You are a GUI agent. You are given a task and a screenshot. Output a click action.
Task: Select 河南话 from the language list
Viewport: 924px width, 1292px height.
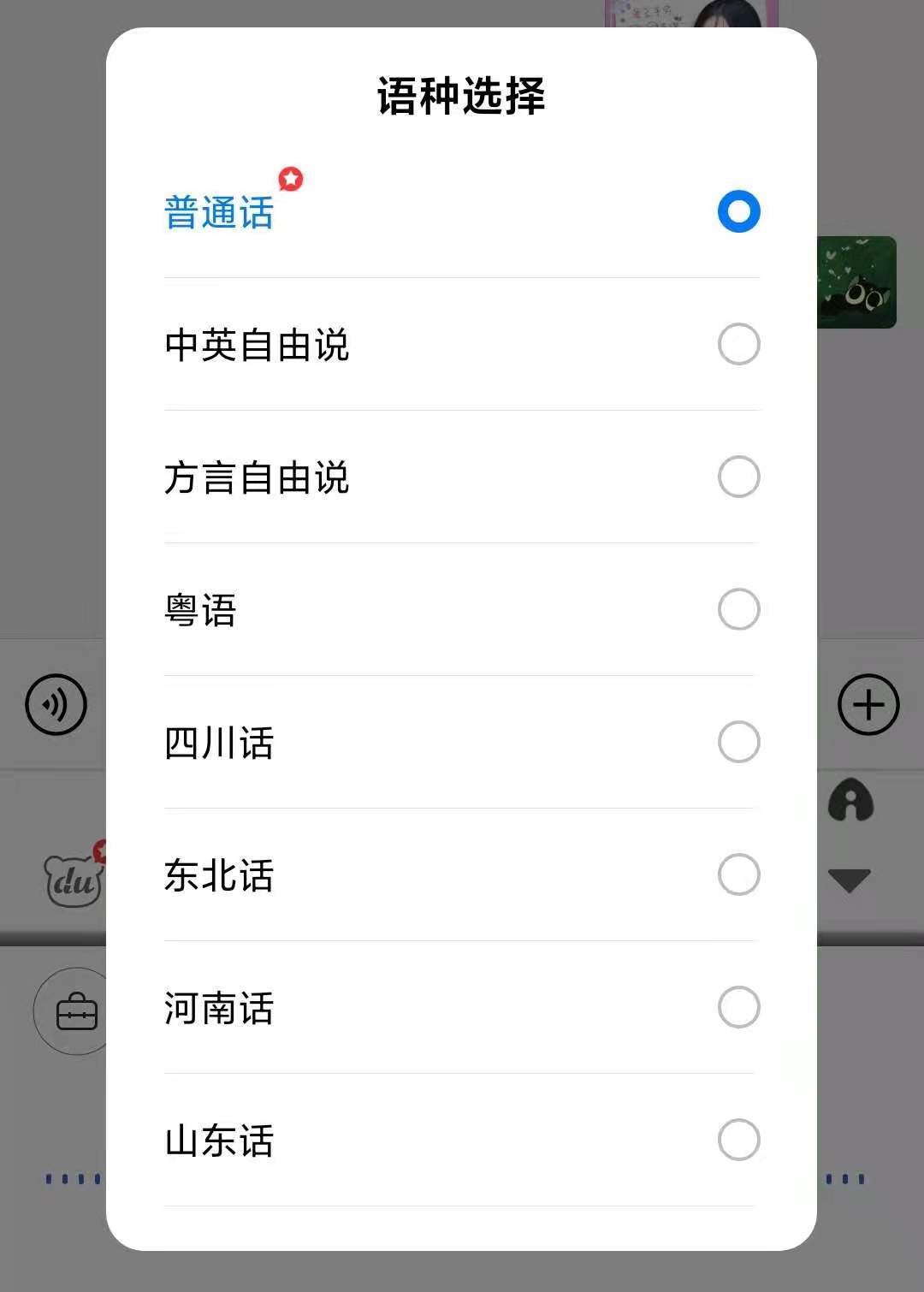(737, 1007)
